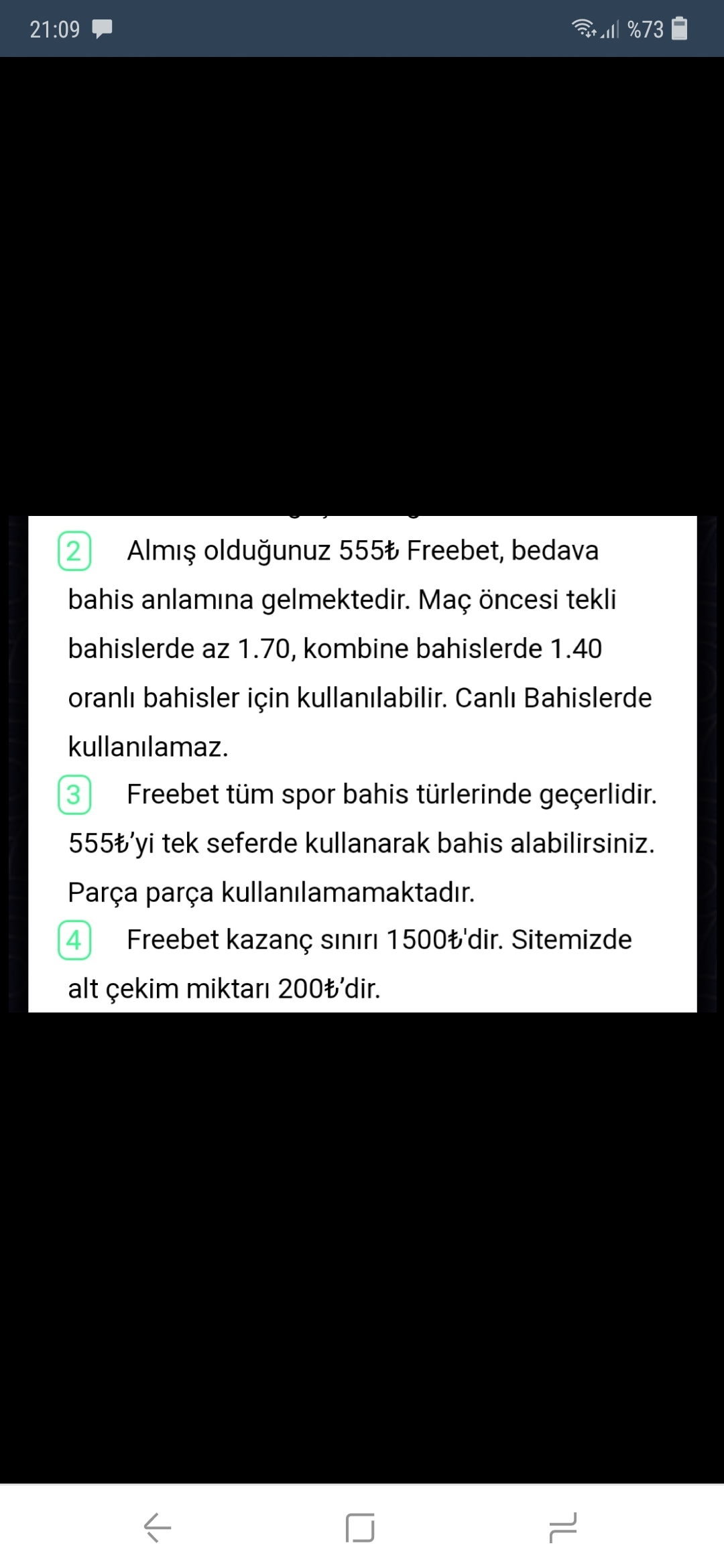The height and width of the screenshot is (1568, 724).
Task: Go back with the navigation bar arrow
Action: click(x=158, y=1528)
